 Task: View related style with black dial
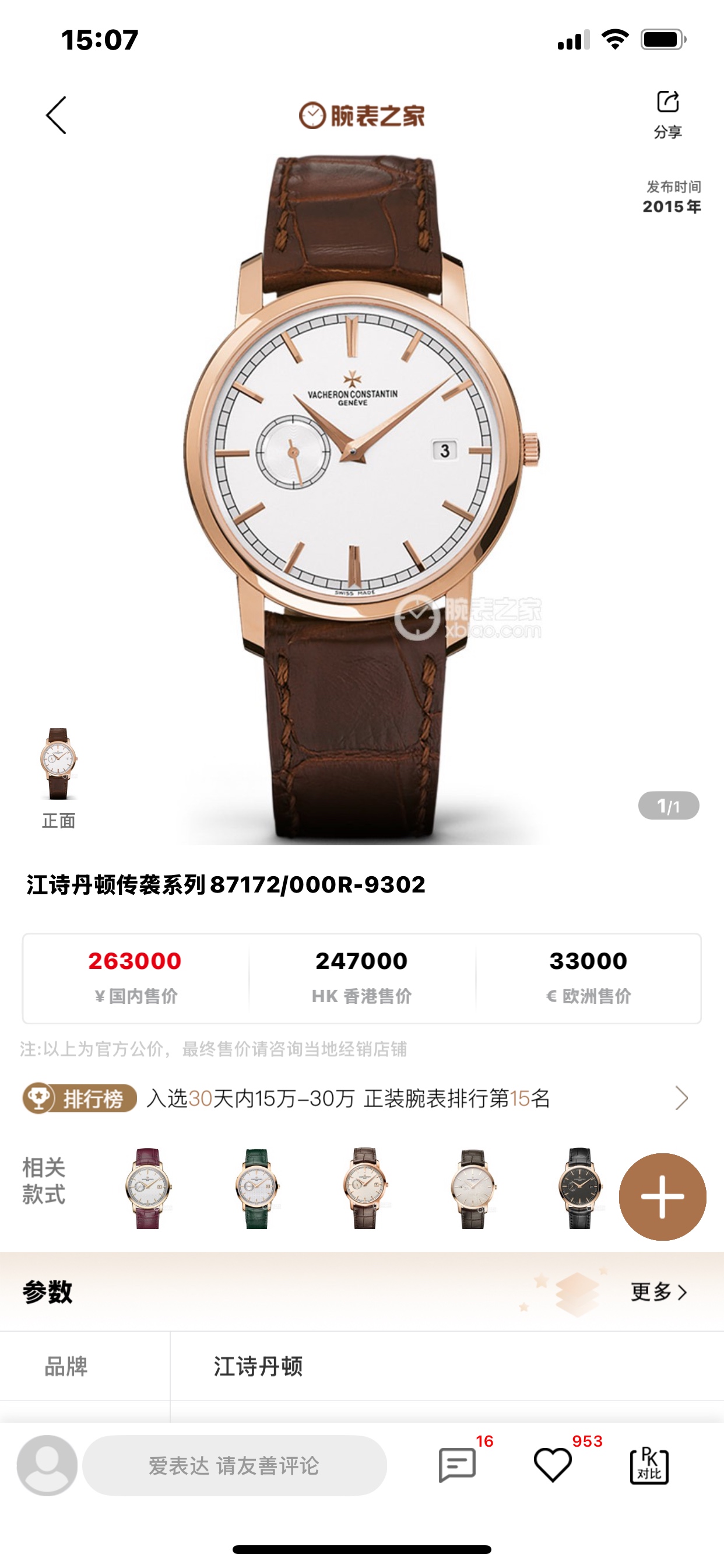580,1188
